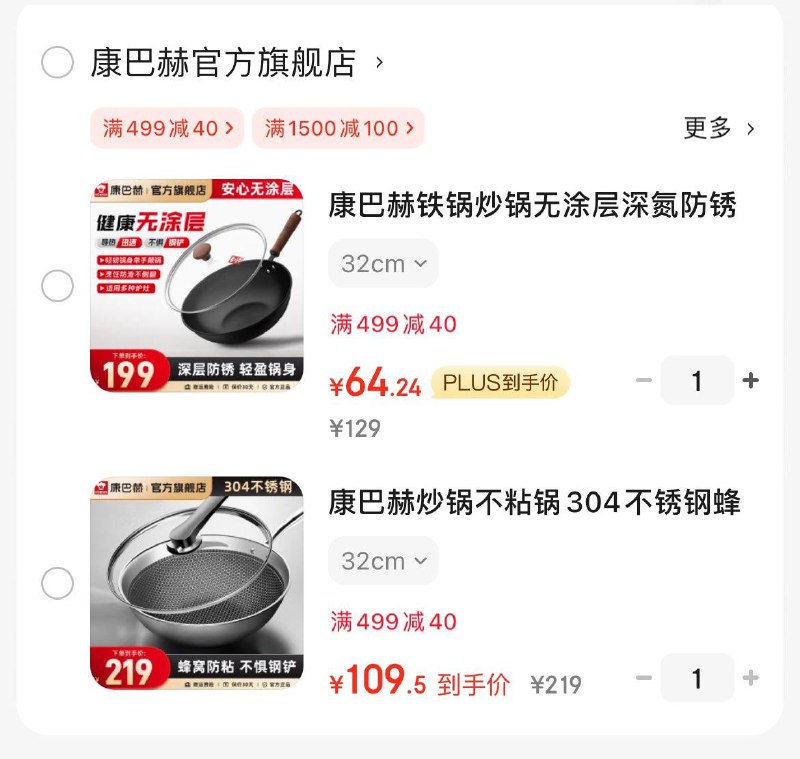The width and height of the screenshot is (800, 759).
Task: Increase quantity of the 无涂层 iron wok
Action: [x=751, y=381]
